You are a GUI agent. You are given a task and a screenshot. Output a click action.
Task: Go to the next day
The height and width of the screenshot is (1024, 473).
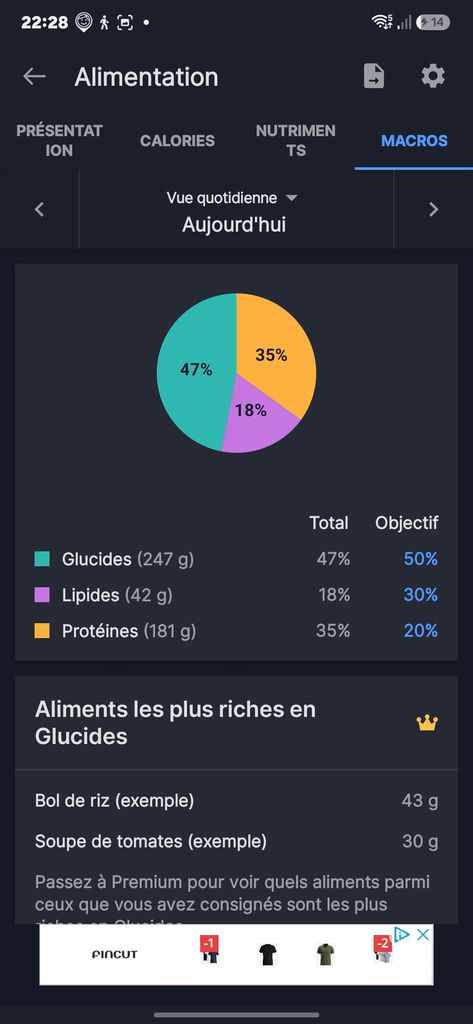pos(433,210)
